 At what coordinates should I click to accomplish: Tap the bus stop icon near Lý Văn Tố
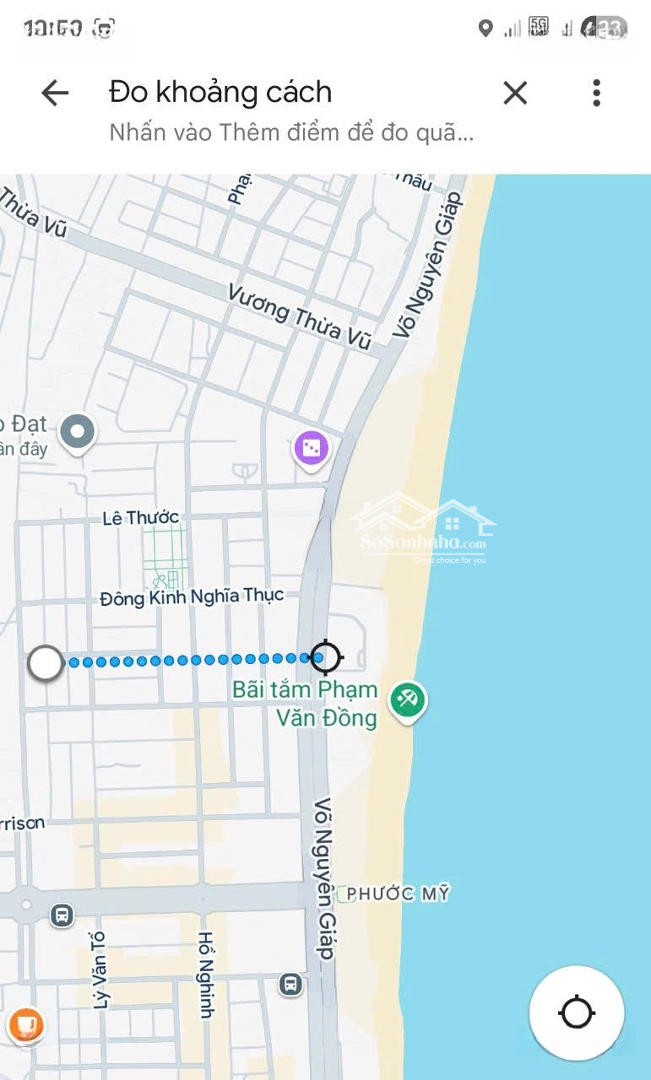[x=62, y=914]
